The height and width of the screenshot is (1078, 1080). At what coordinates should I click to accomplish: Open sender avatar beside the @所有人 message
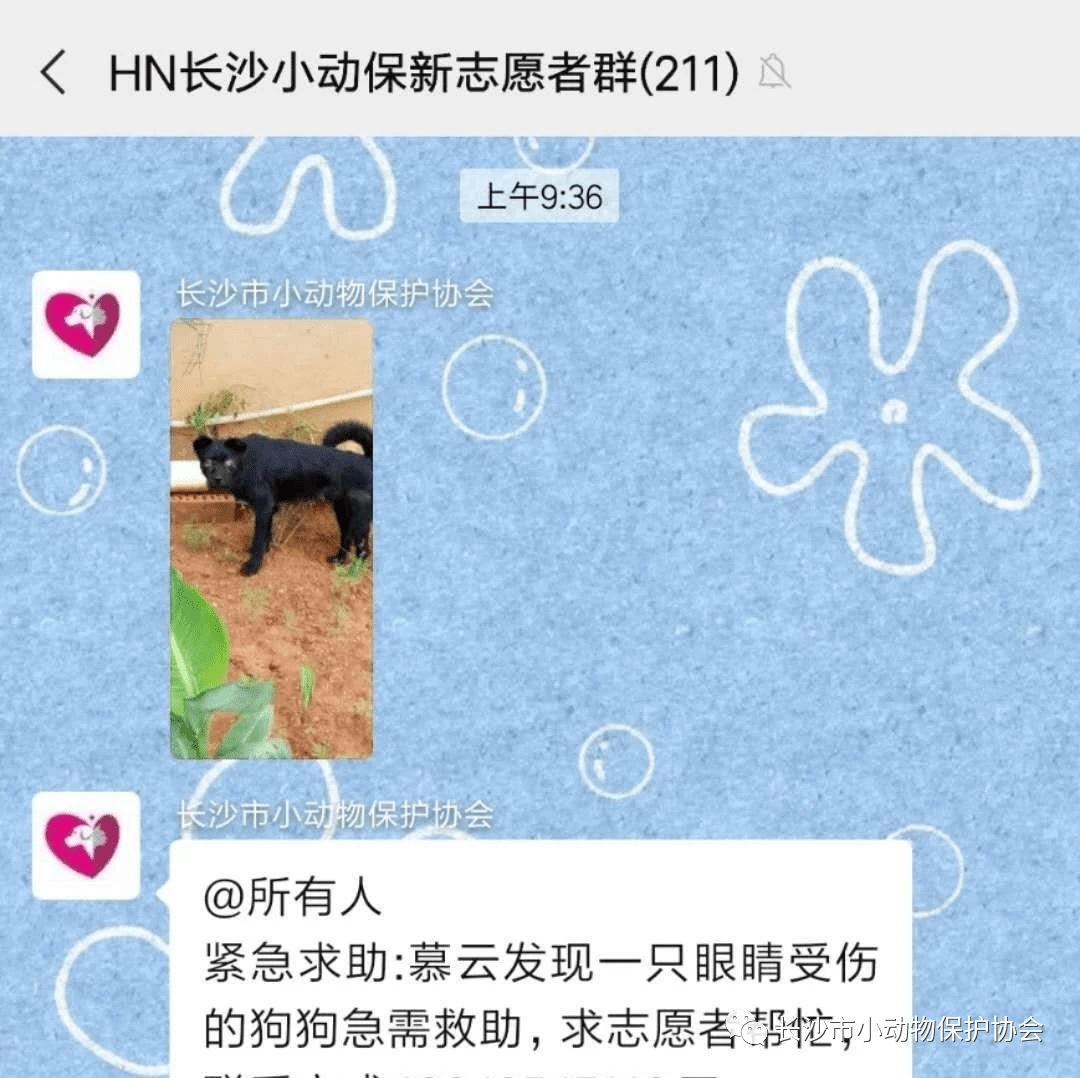[86, 845]
